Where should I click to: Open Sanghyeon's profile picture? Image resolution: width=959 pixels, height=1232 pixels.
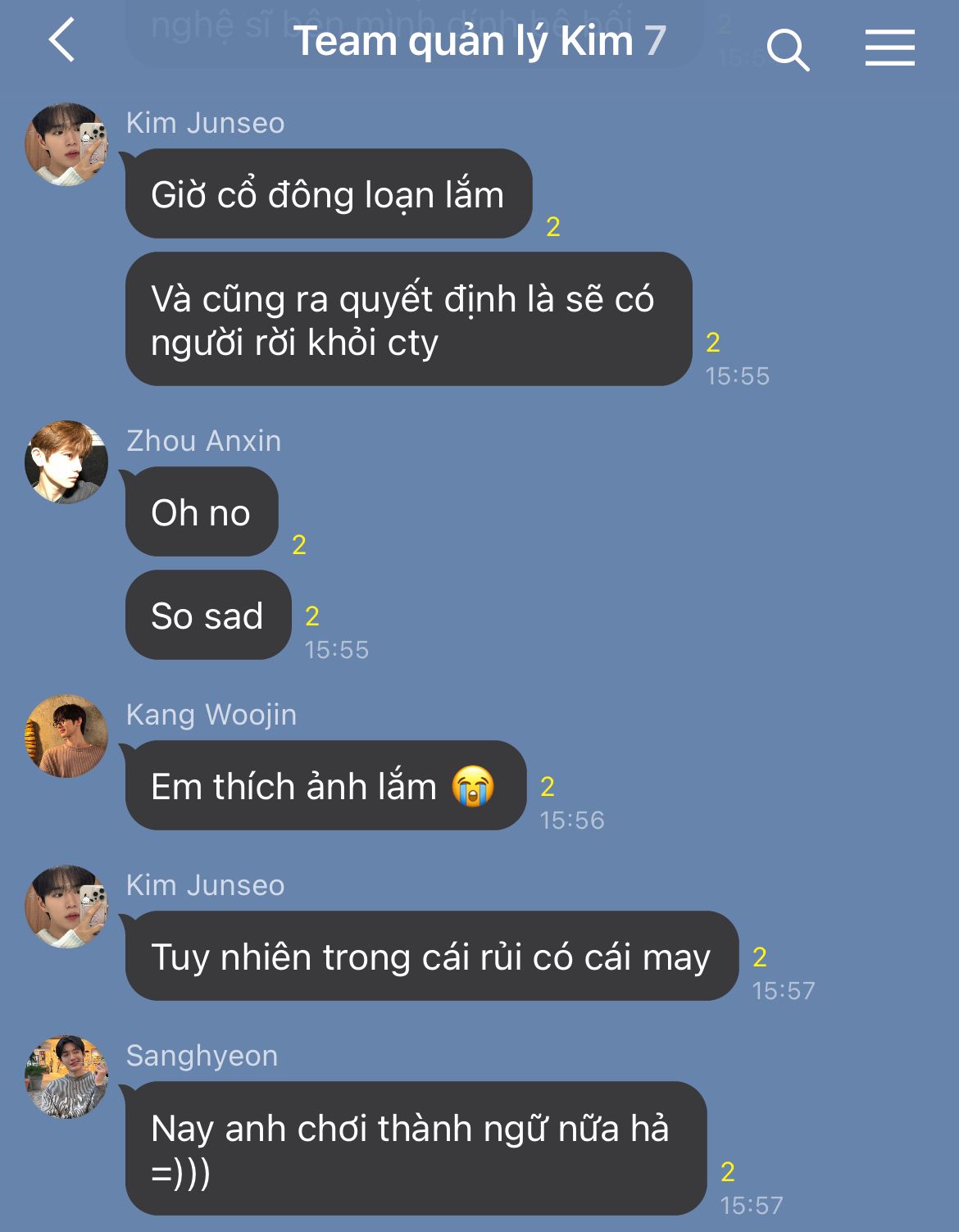pos(66,1077)
